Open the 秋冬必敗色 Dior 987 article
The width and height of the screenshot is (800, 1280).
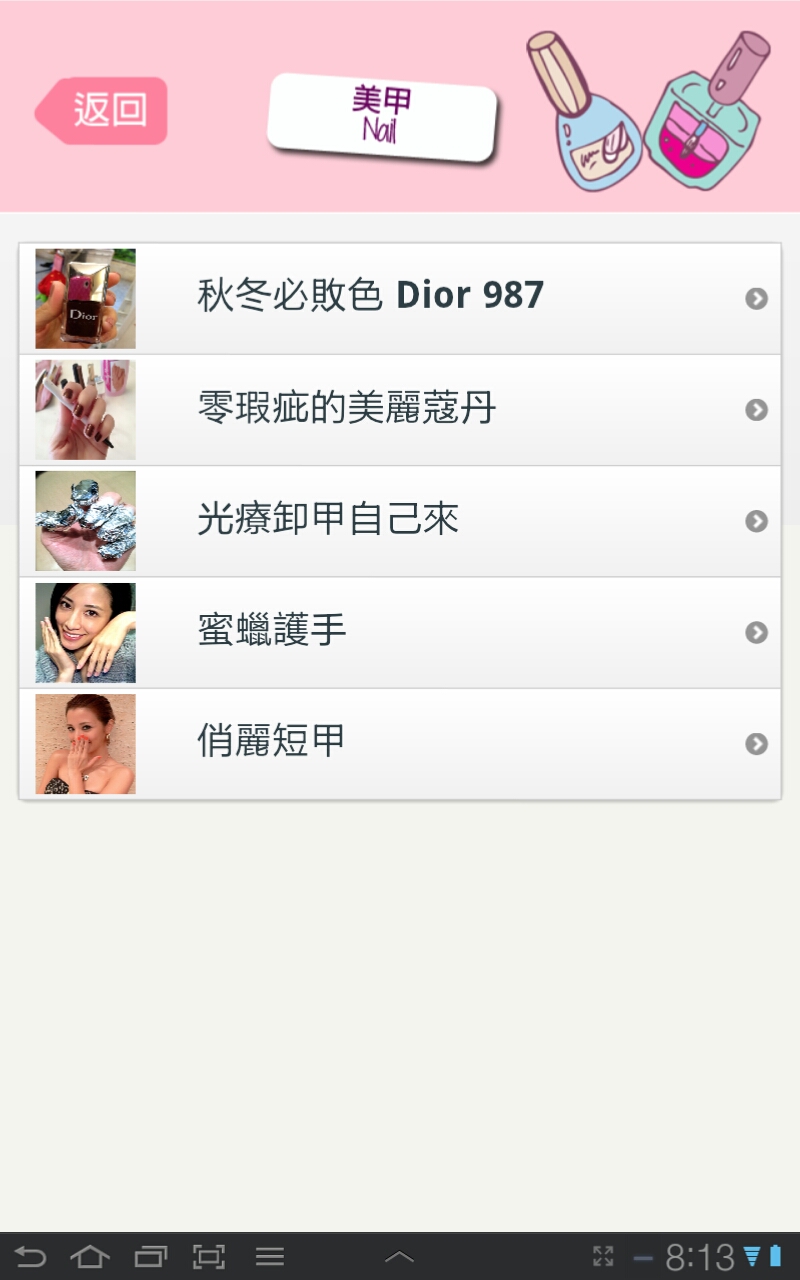(x=400, y=298)
